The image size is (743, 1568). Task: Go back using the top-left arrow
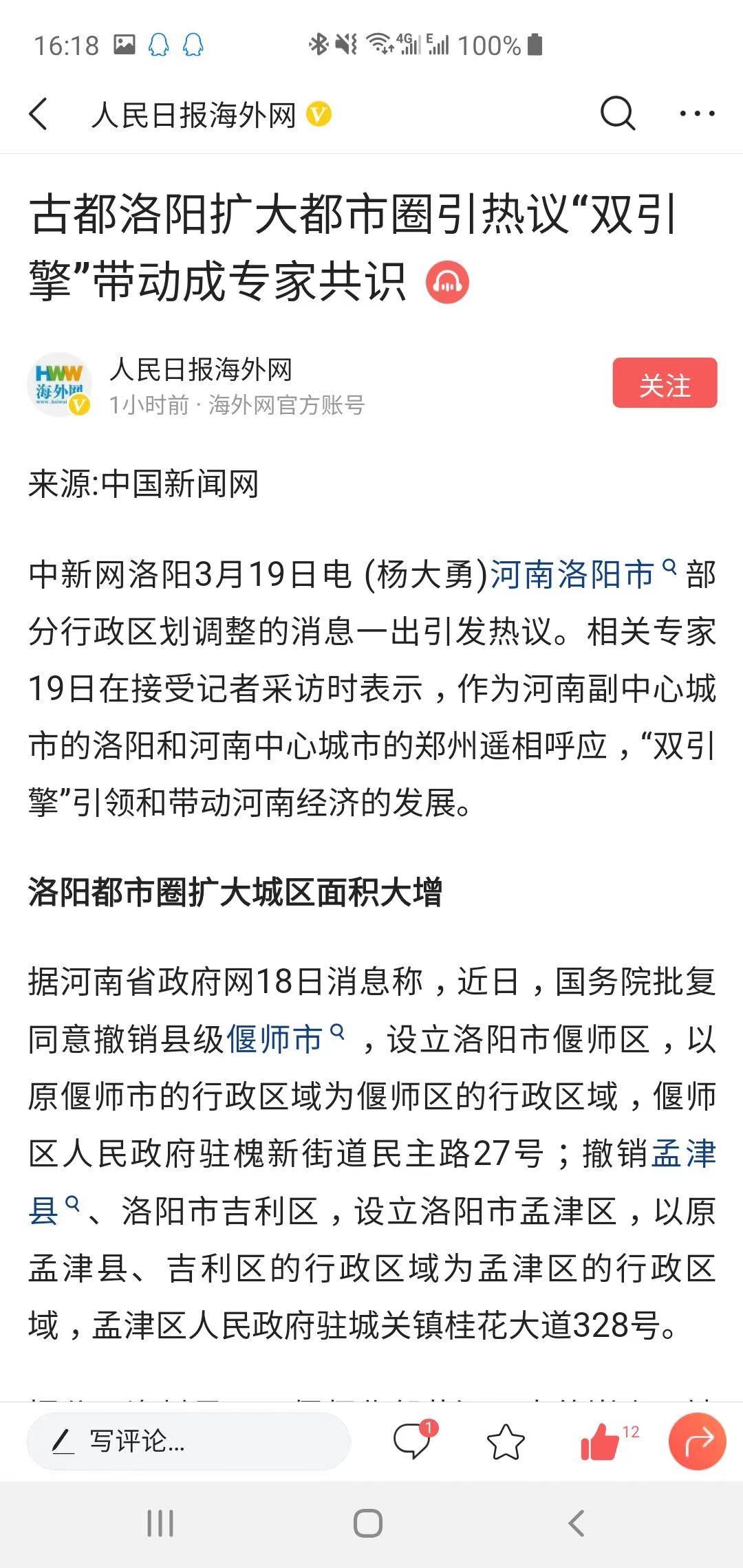39,113
